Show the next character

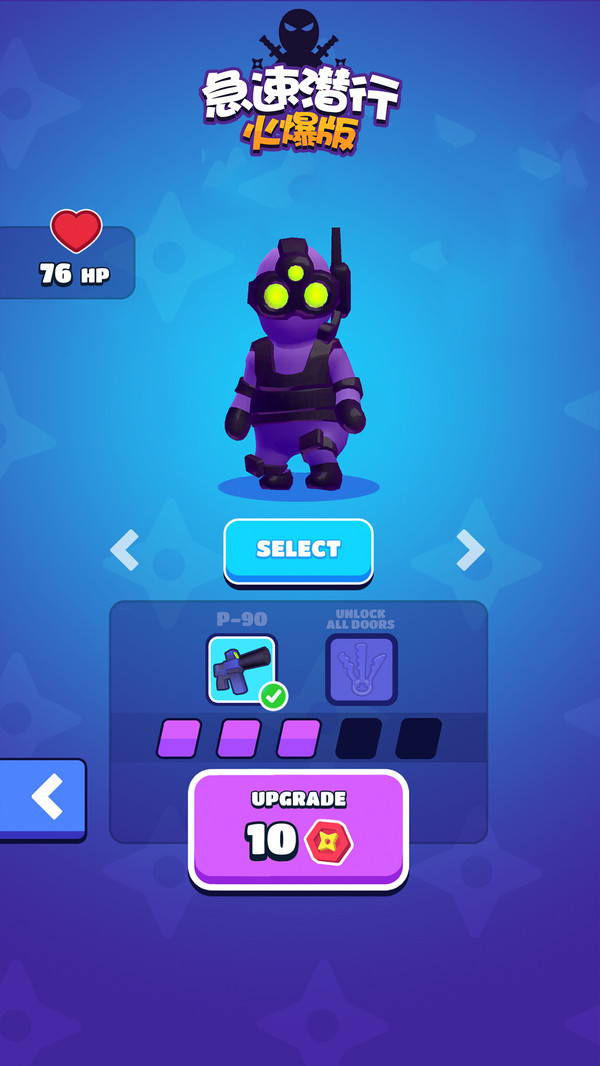(470, 550)
